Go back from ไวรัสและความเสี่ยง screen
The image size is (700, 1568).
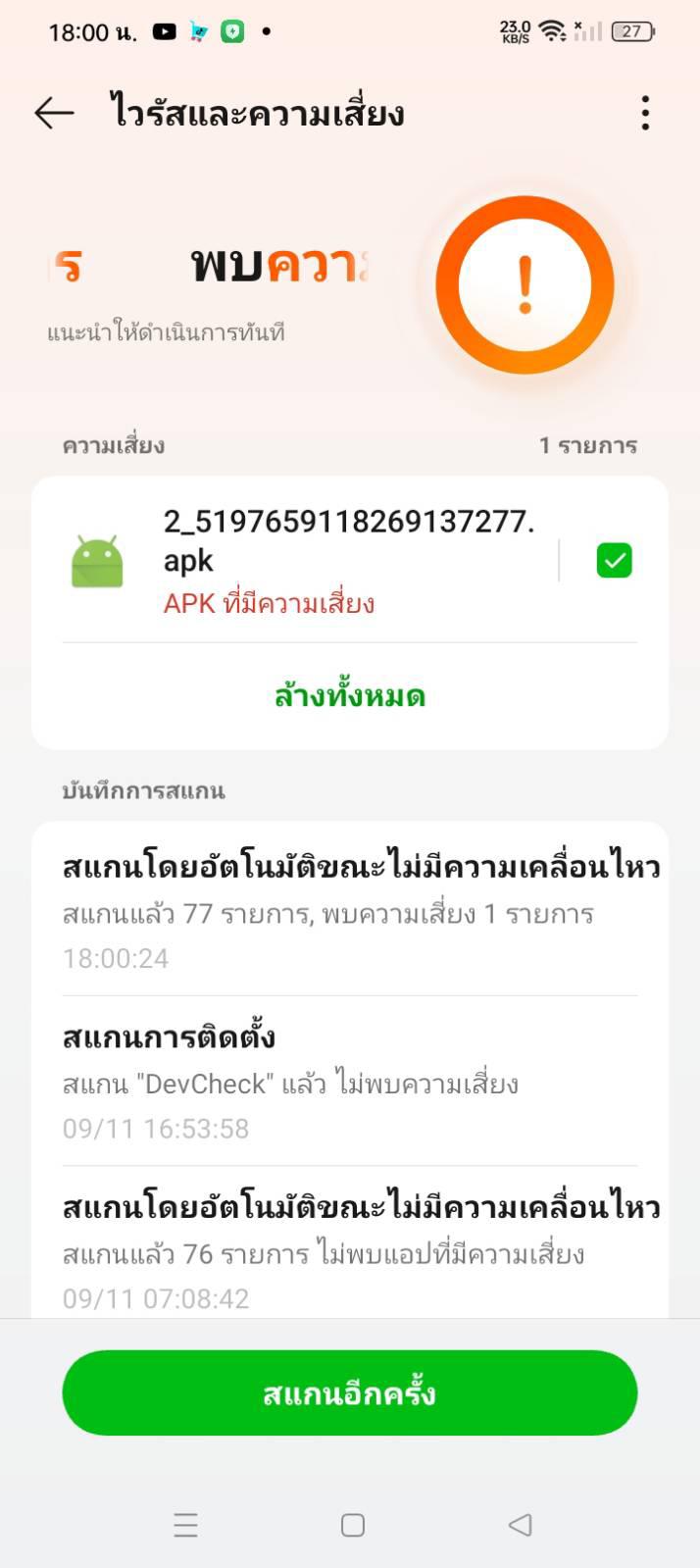[54, 114]
